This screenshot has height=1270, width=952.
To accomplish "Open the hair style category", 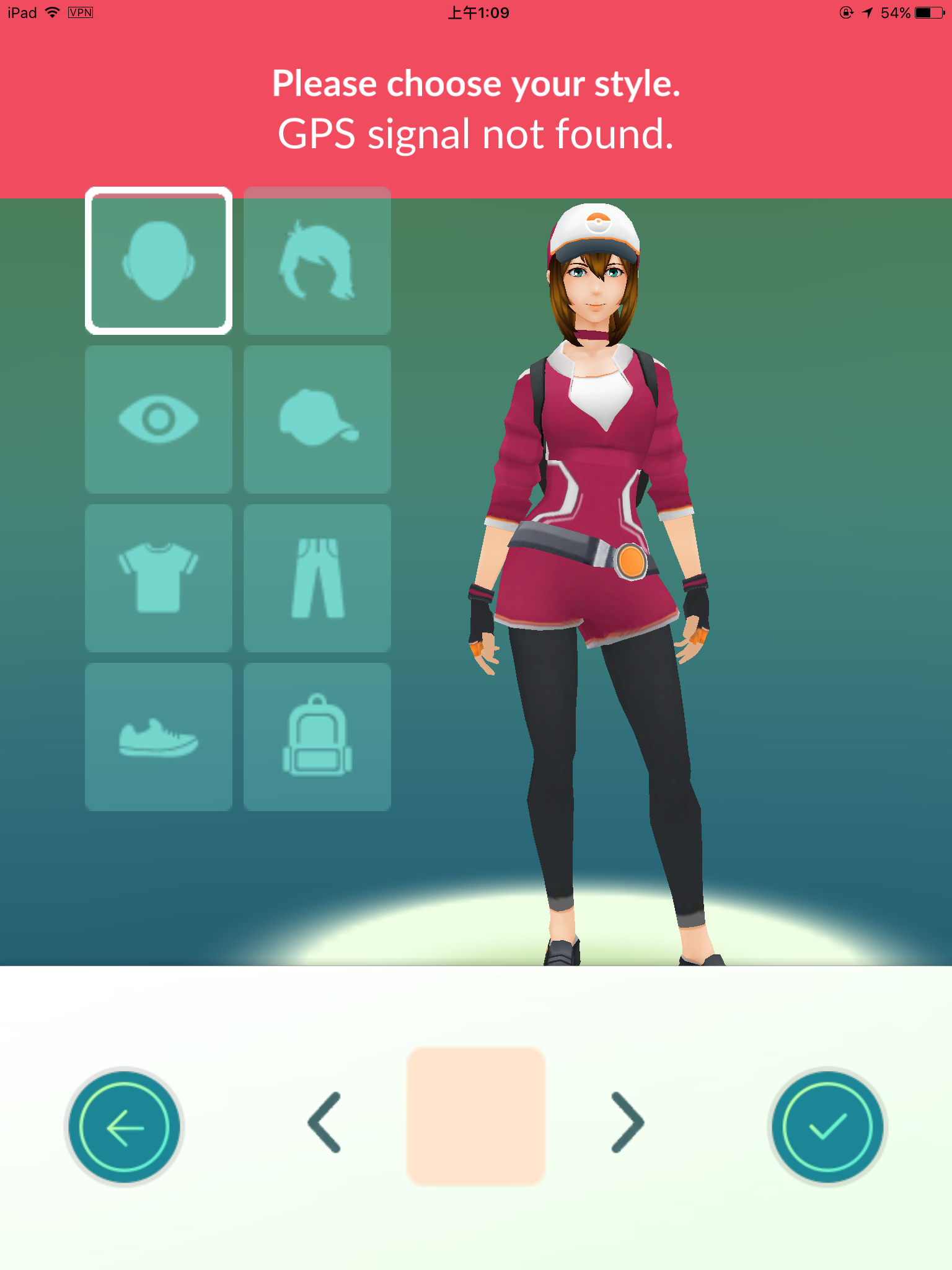I will [317, 260].
